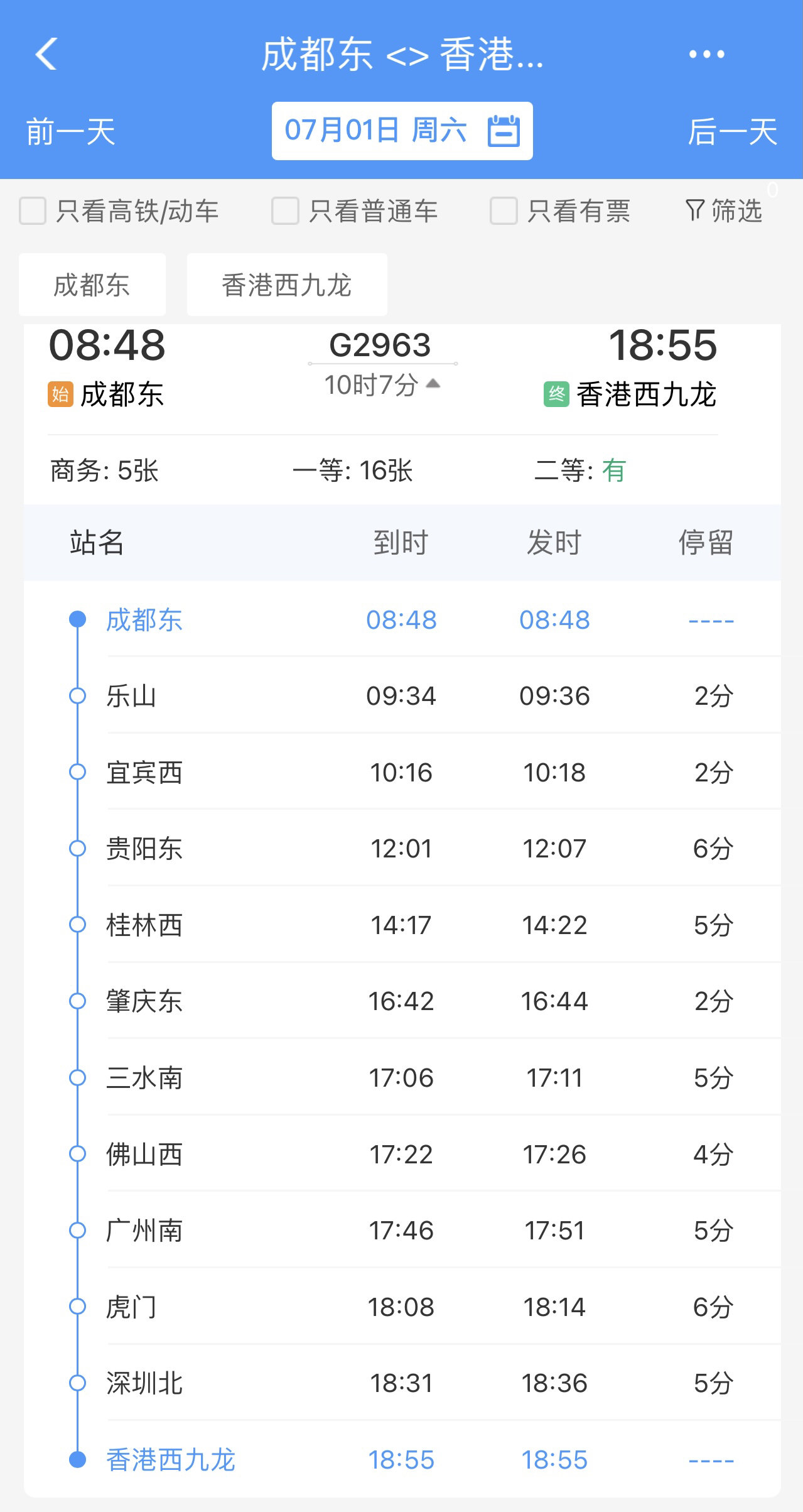Open the 筛选 filter options
Image resolution: width=803 pixels, height=1512 pixels.
[x=725, y=211]
